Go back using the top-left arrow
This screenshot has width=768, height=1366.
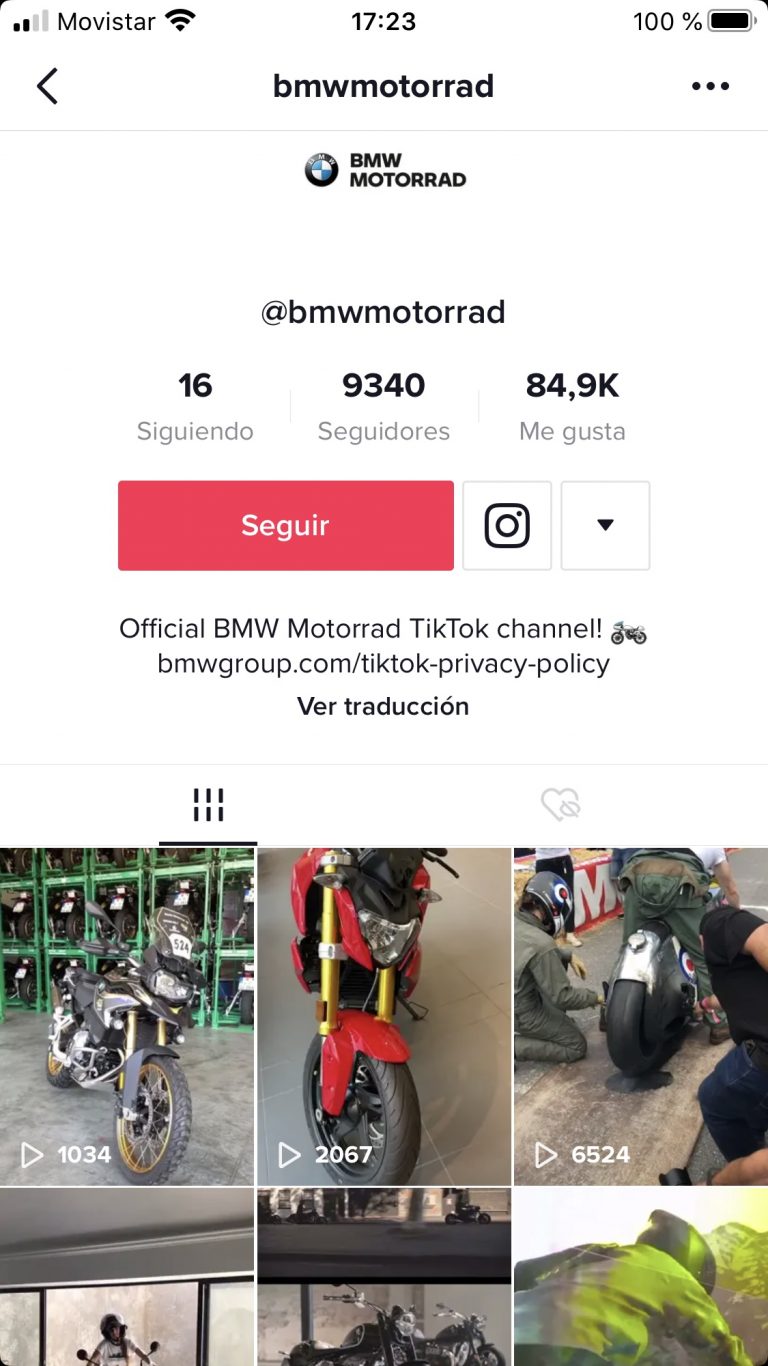(47, 86)
